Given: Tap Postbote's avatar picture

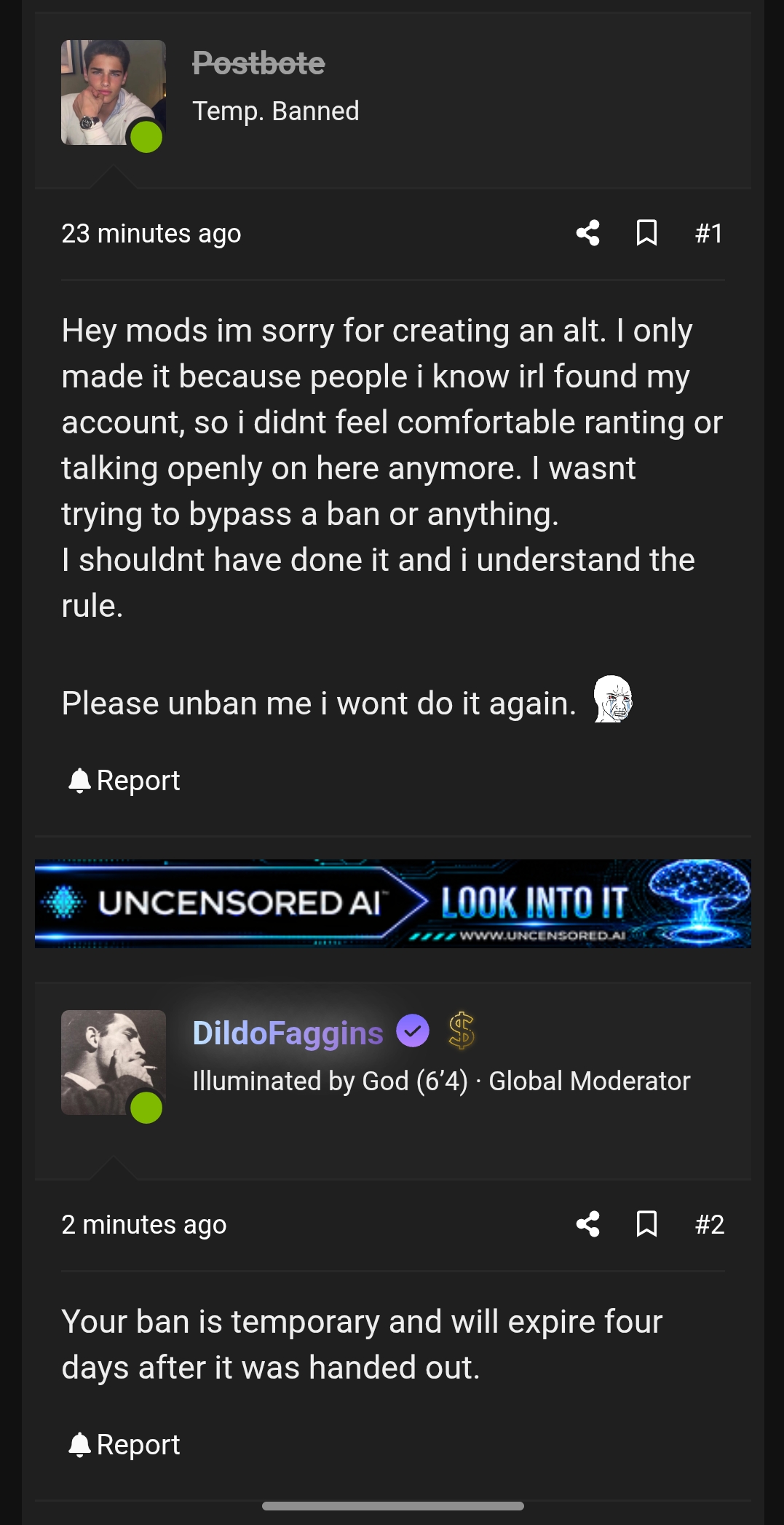Looking at the screenshot, I should (114, 92).
